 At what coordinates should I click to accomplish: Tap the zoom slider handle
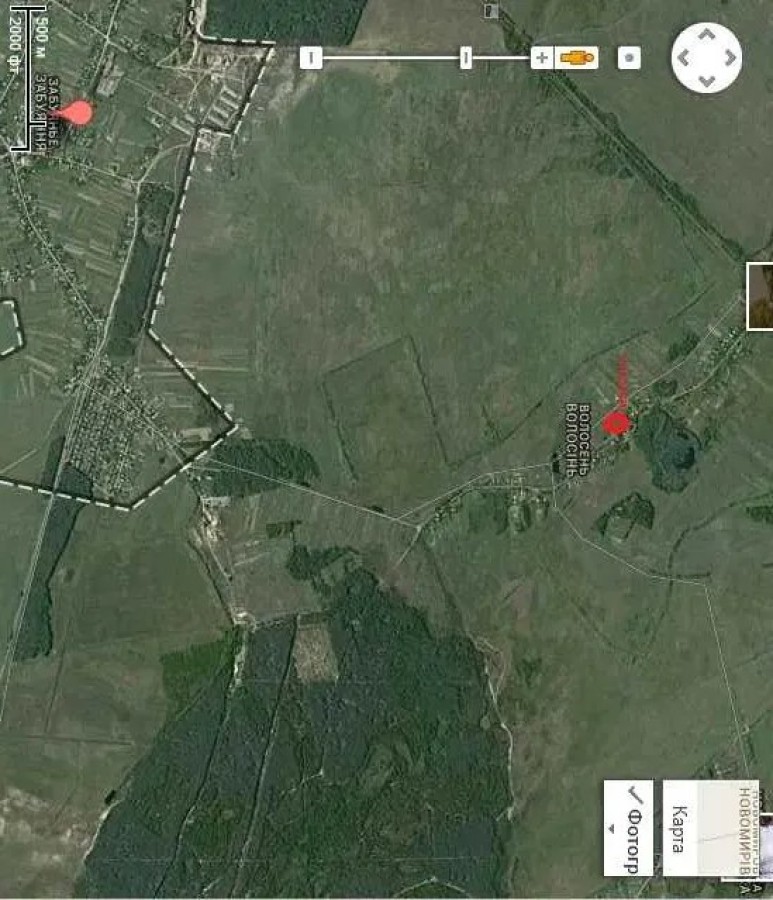pos(465,58)
